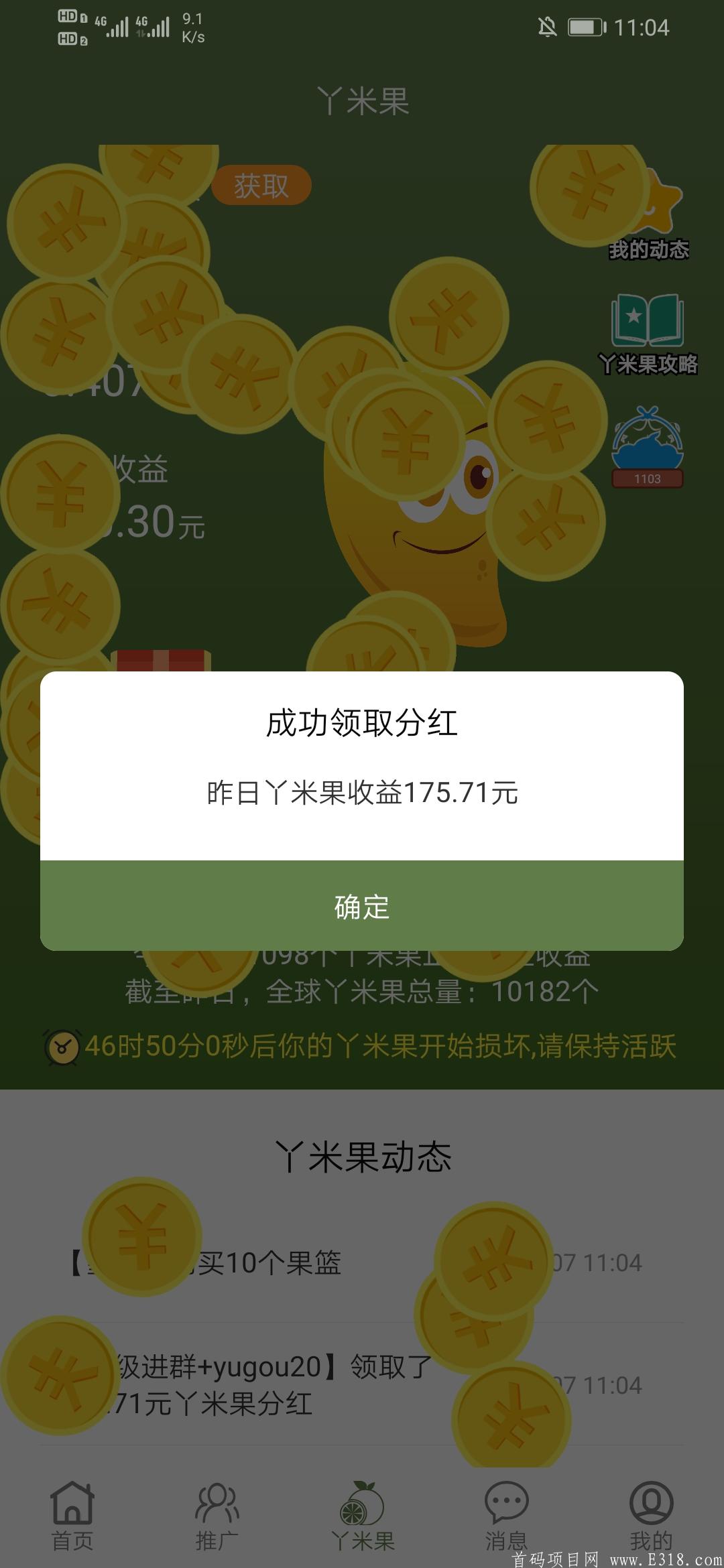The width and height of the screenshot is (724, 1568).
Task: Tap the muted notification bell in status bar
Action: 548,25
